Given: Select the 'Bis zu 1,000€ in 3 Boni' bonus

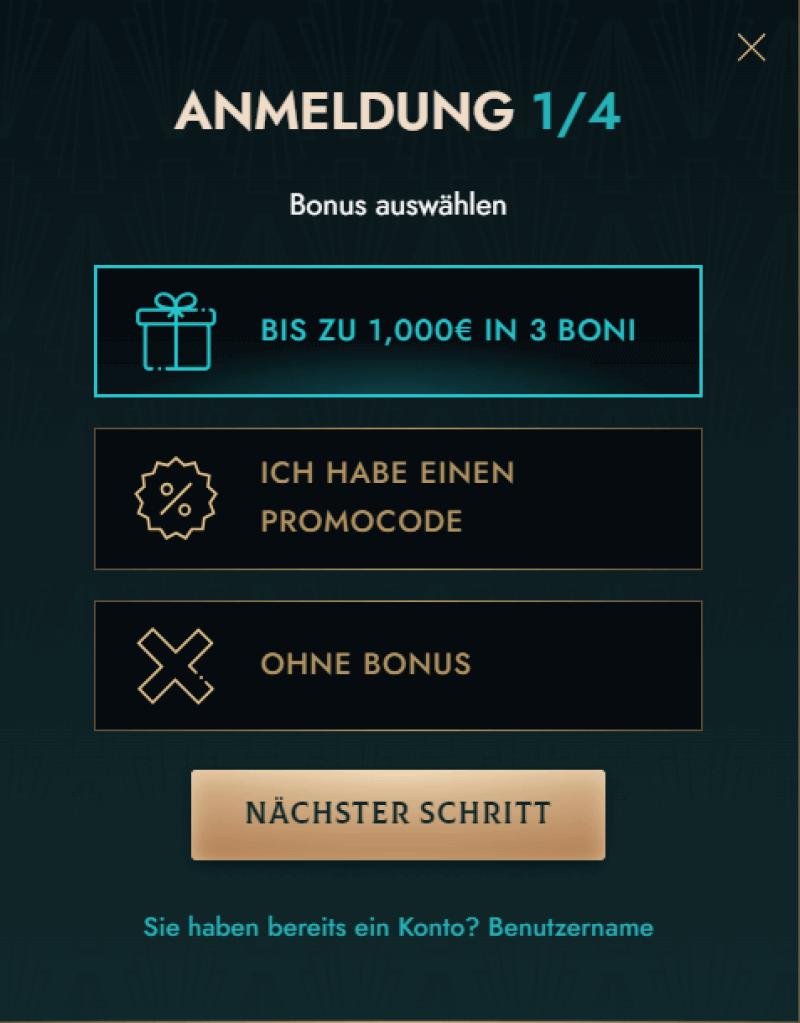Looking at the screenshot, I should (398, 331).
